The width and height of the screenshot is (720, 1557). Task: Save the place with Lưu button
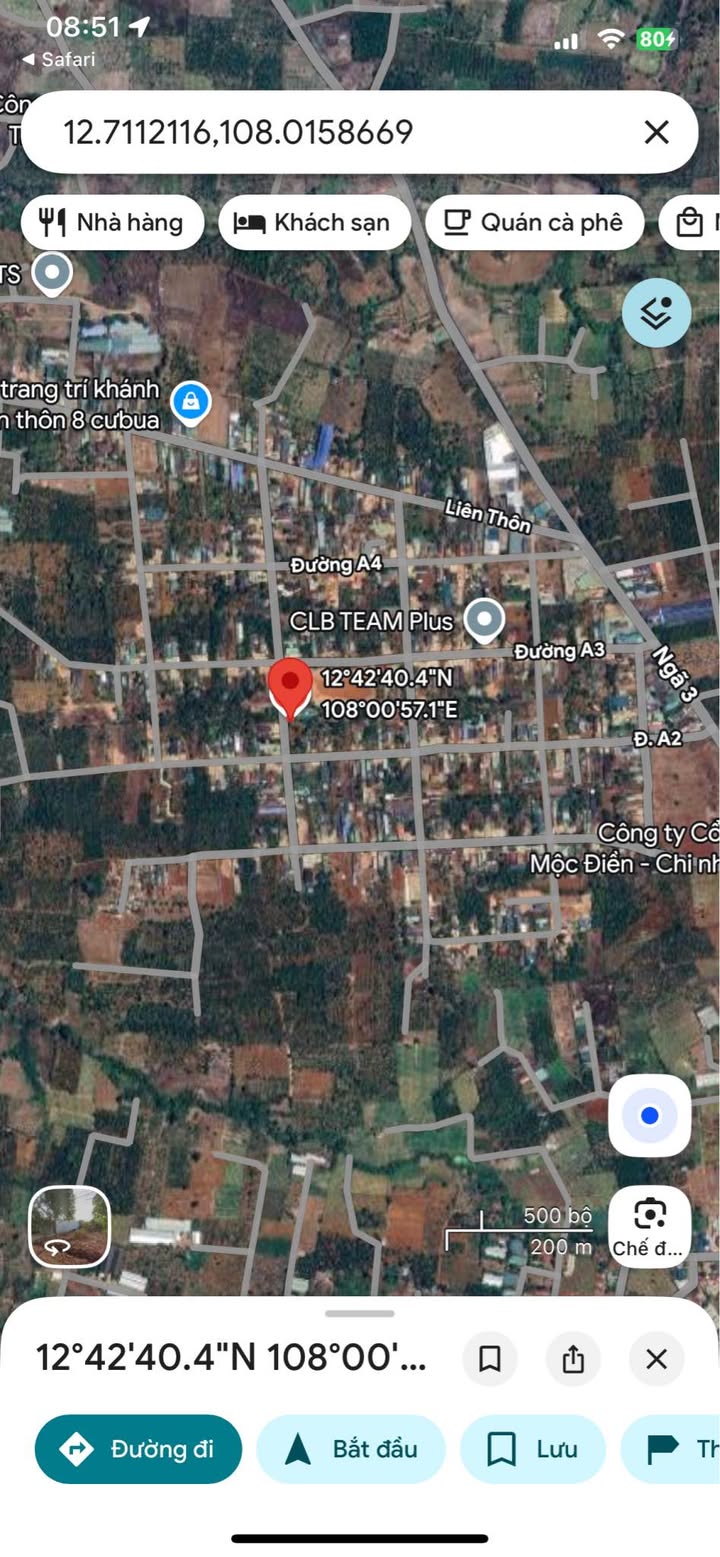[533, 1449]
